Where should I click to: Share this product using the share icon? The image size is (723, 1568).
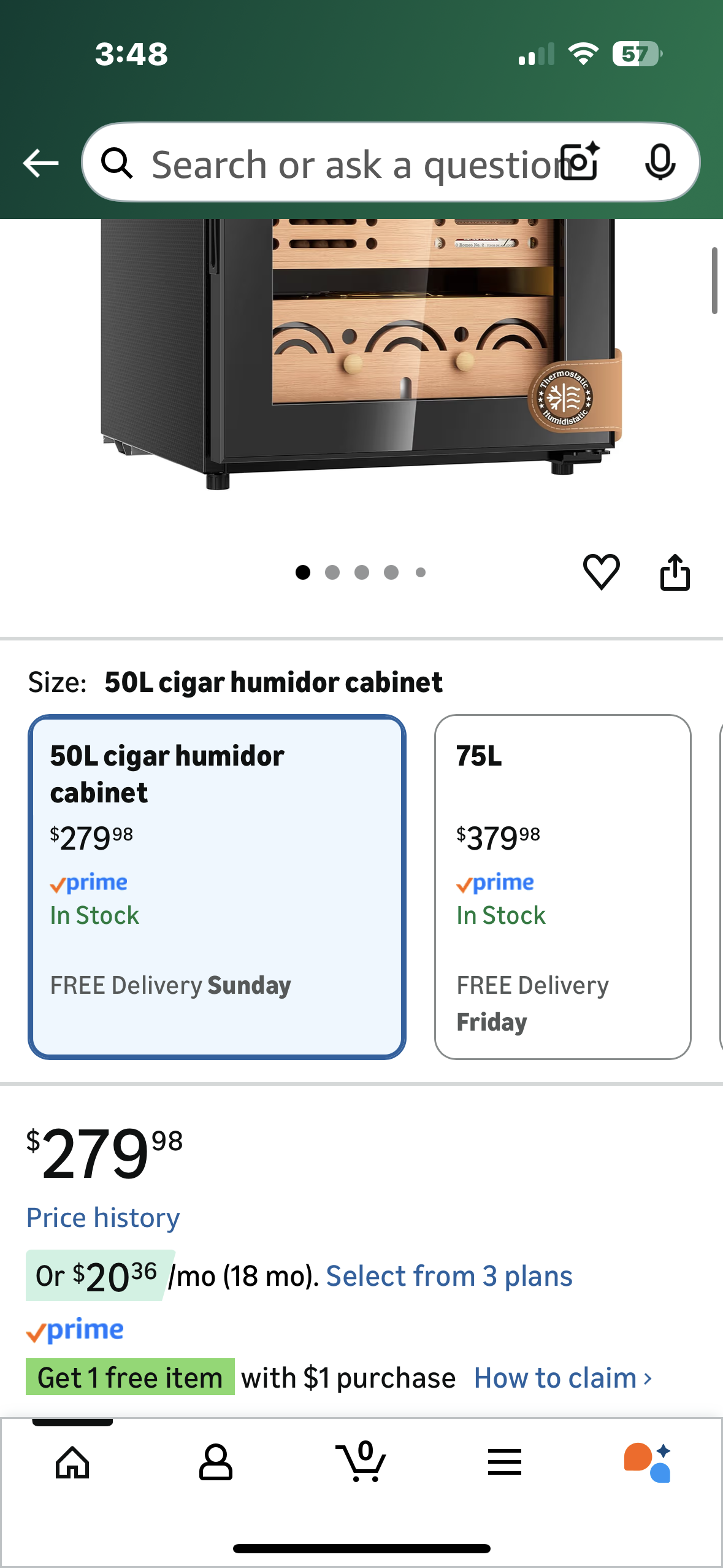[675, 572]
